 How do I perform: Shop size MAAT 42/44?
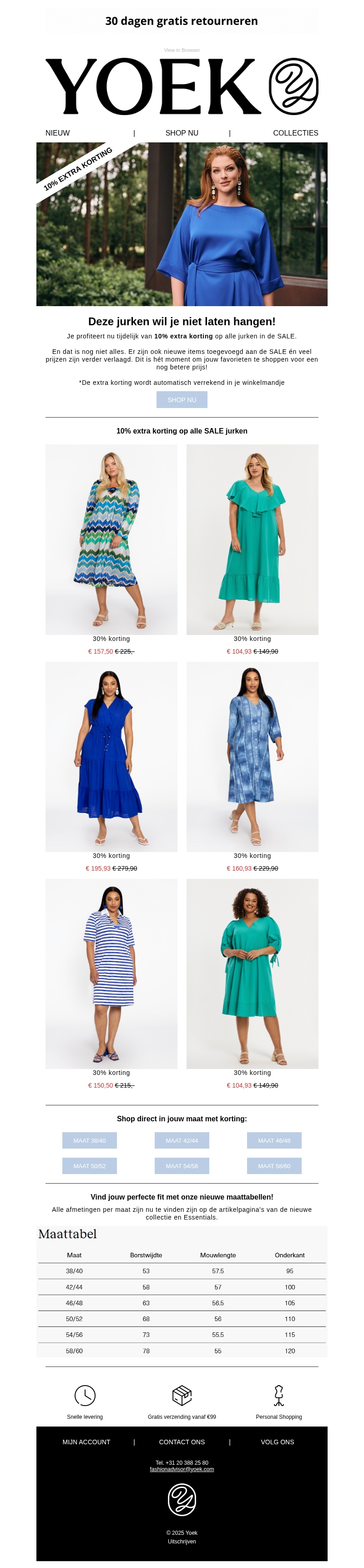coord(182,1140)
